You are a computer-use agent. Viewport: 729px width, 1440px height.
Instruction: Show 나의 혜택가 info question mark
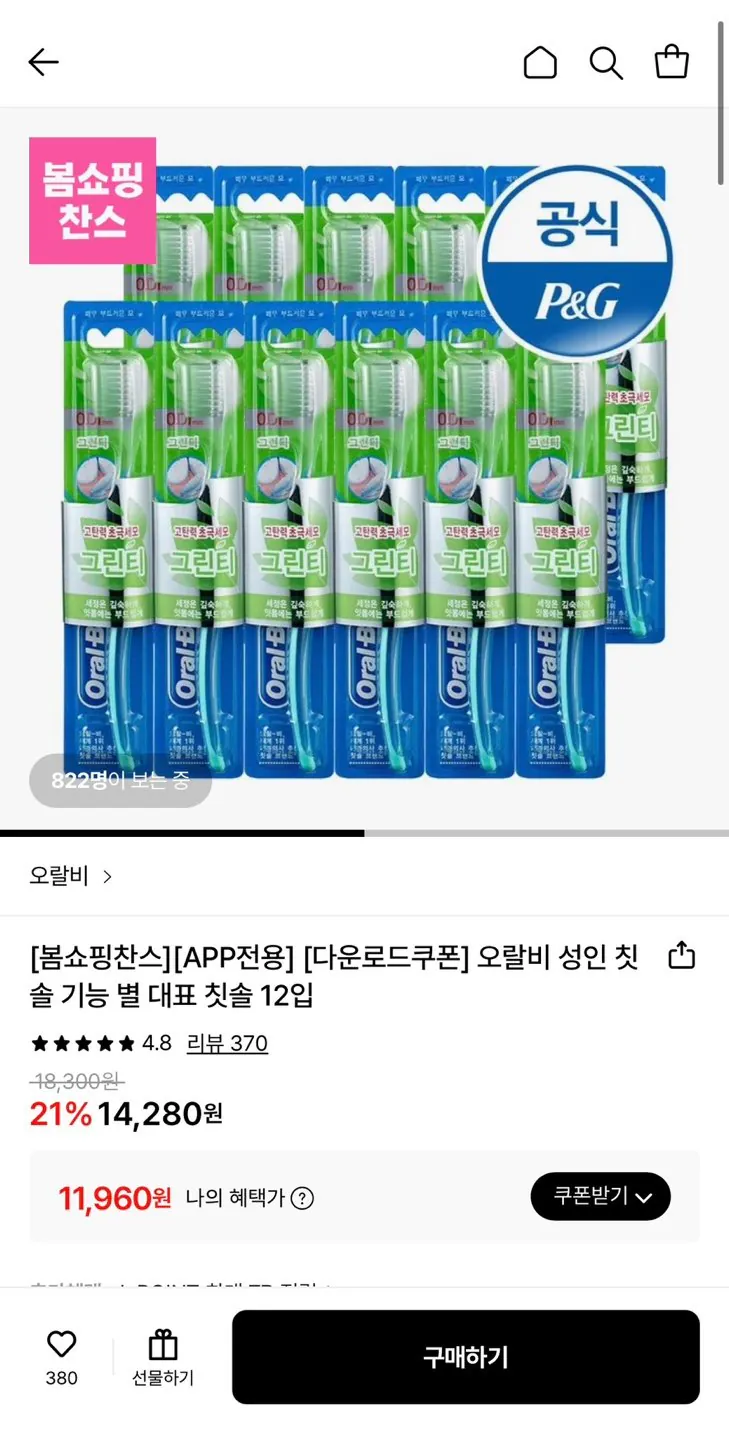pos(302,1198)
